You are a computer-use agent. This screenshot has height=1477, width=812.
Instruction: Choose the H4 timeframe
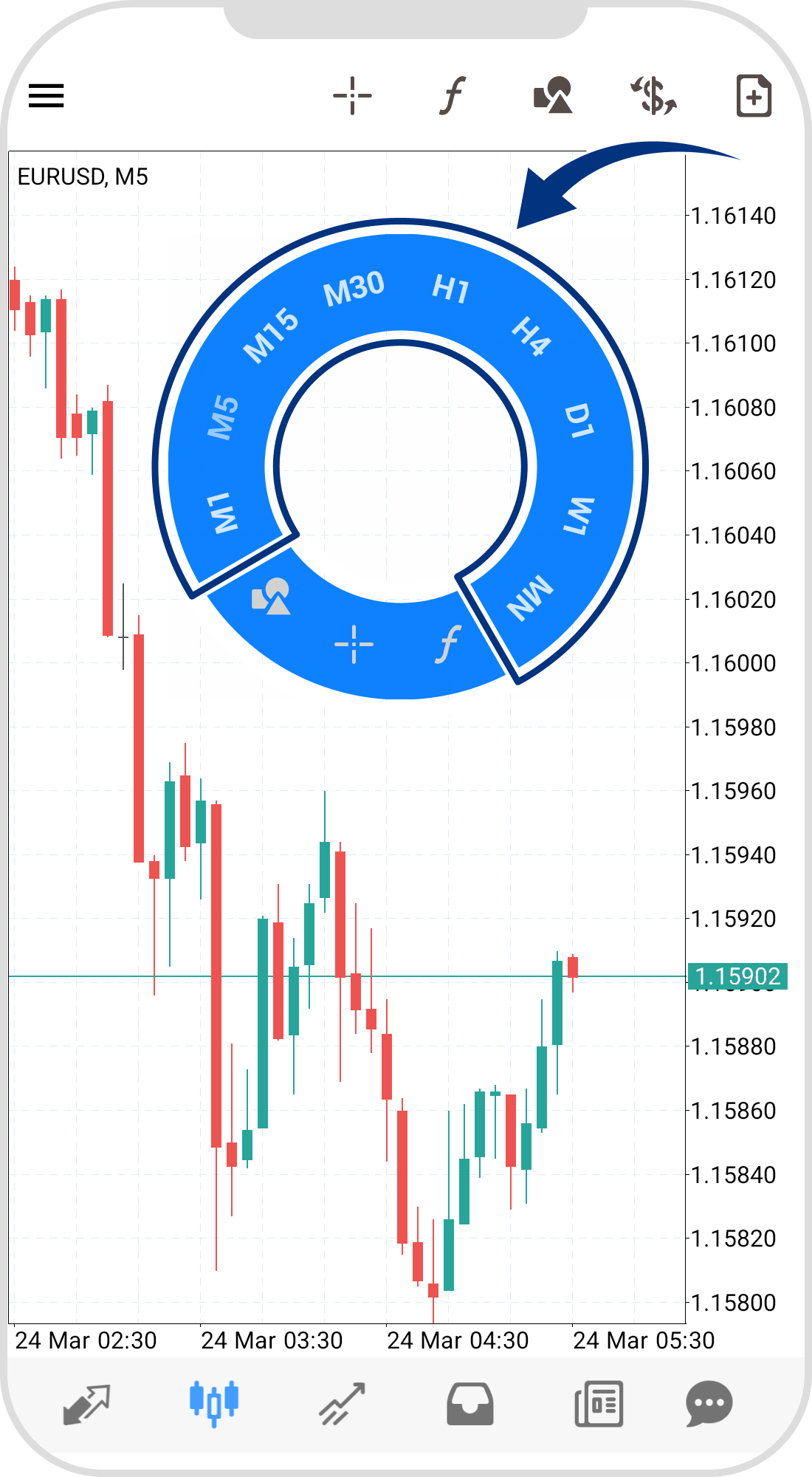[531, 336]
